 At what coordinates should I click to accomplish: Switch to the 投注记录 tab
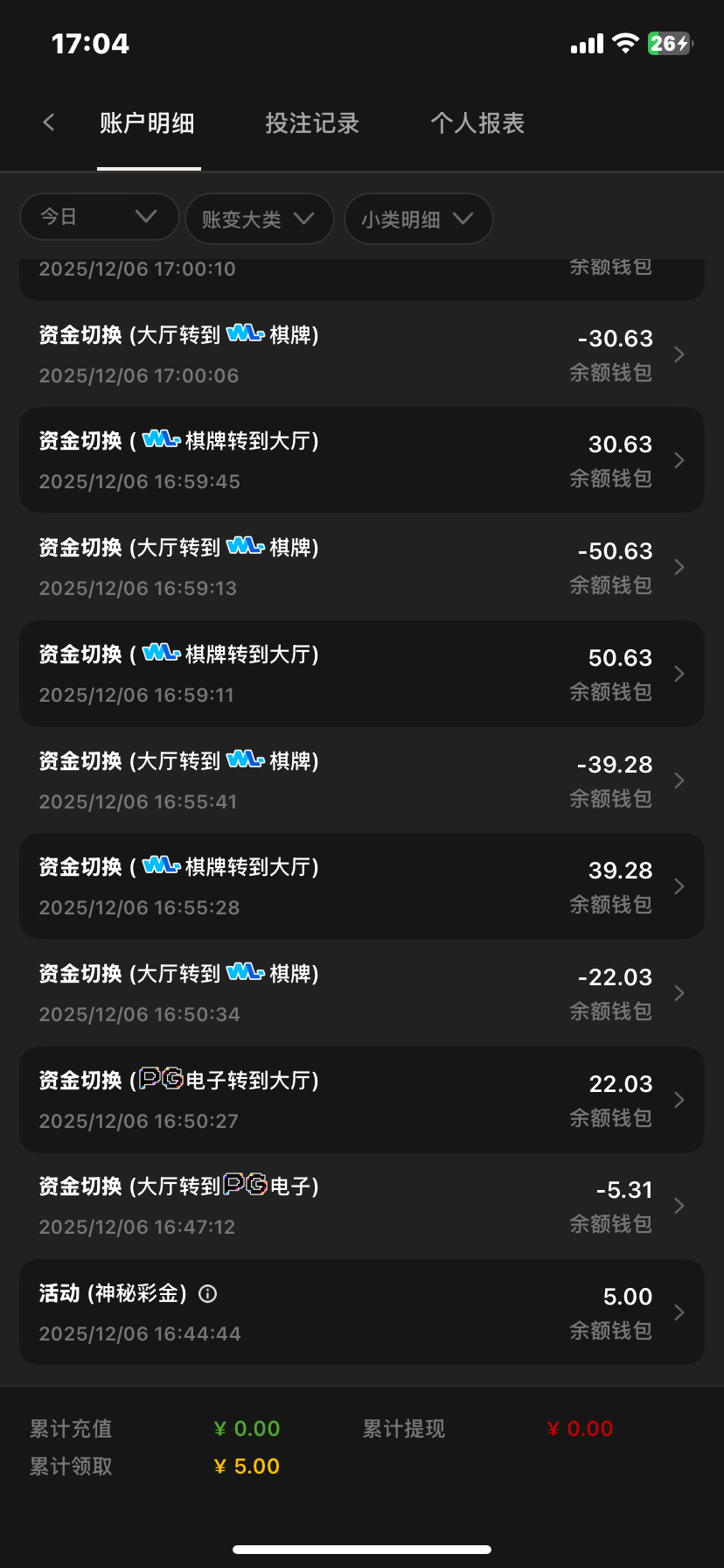click(312, 123)
